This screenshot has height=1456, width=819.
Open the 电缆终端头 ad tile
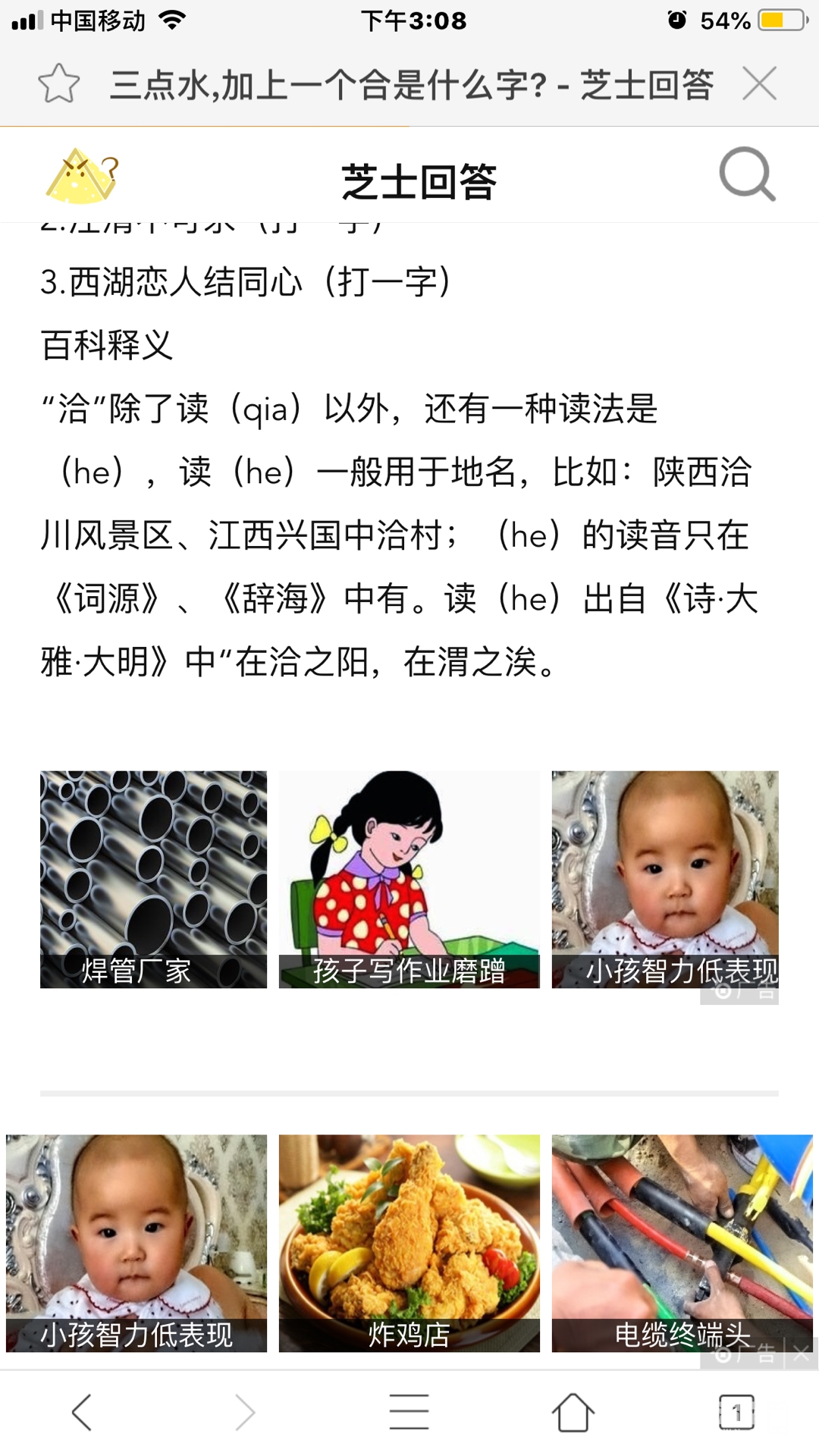point(682,1243)
